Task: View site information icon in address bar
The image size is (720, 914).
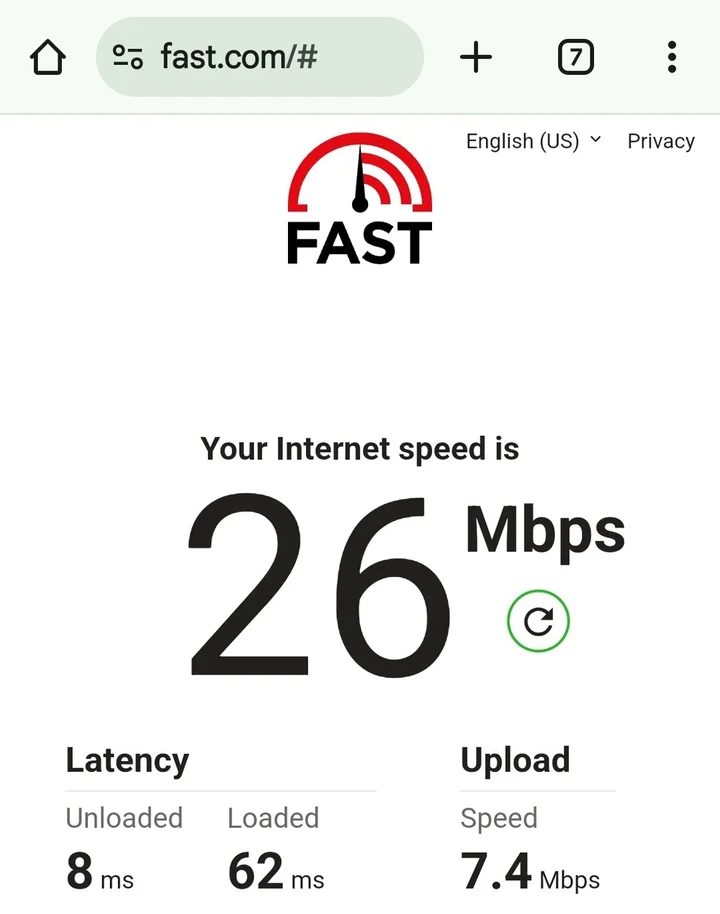Action: (128, 57)
